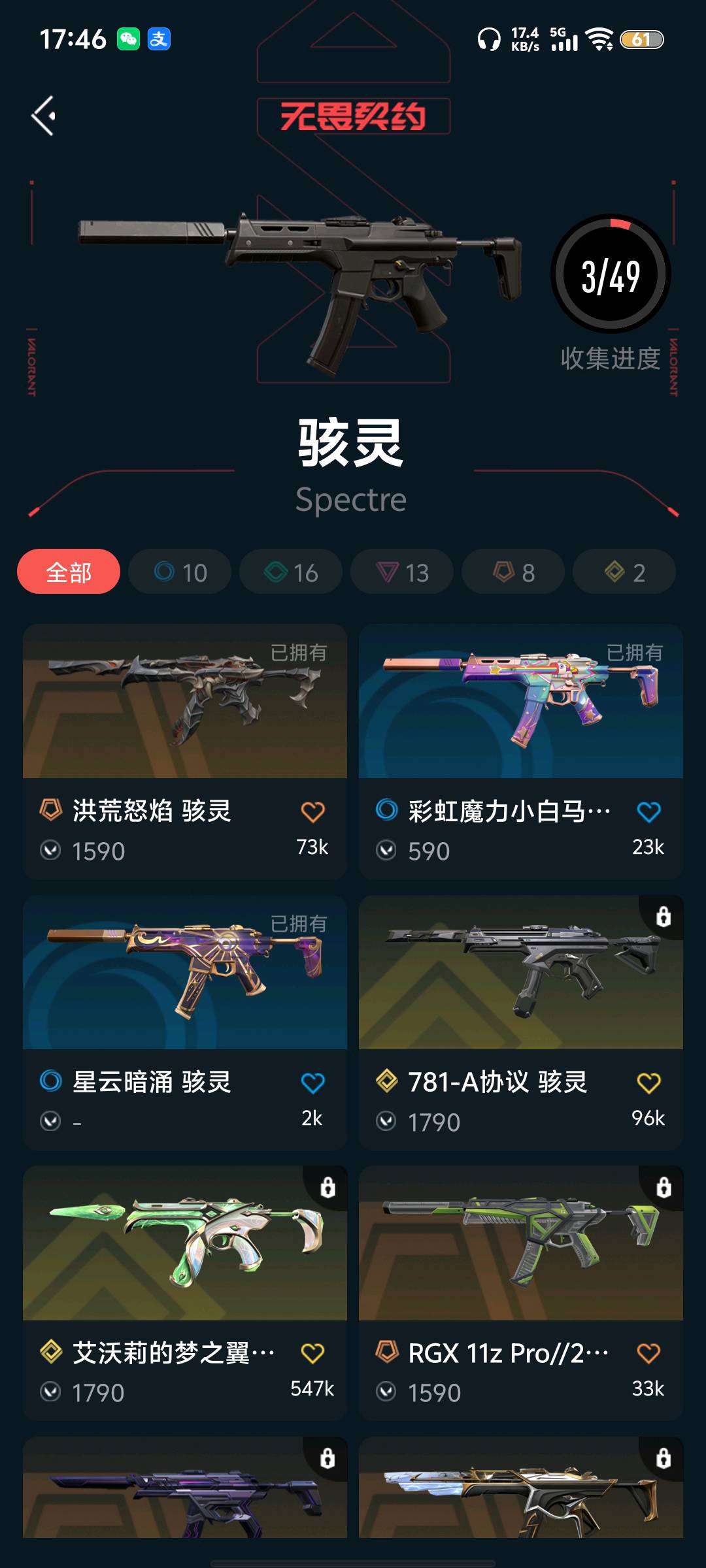Like the 星云暗涌 骇灵 skin
The height and width of the screenshot is (1568, 706).
(312, 1083)
